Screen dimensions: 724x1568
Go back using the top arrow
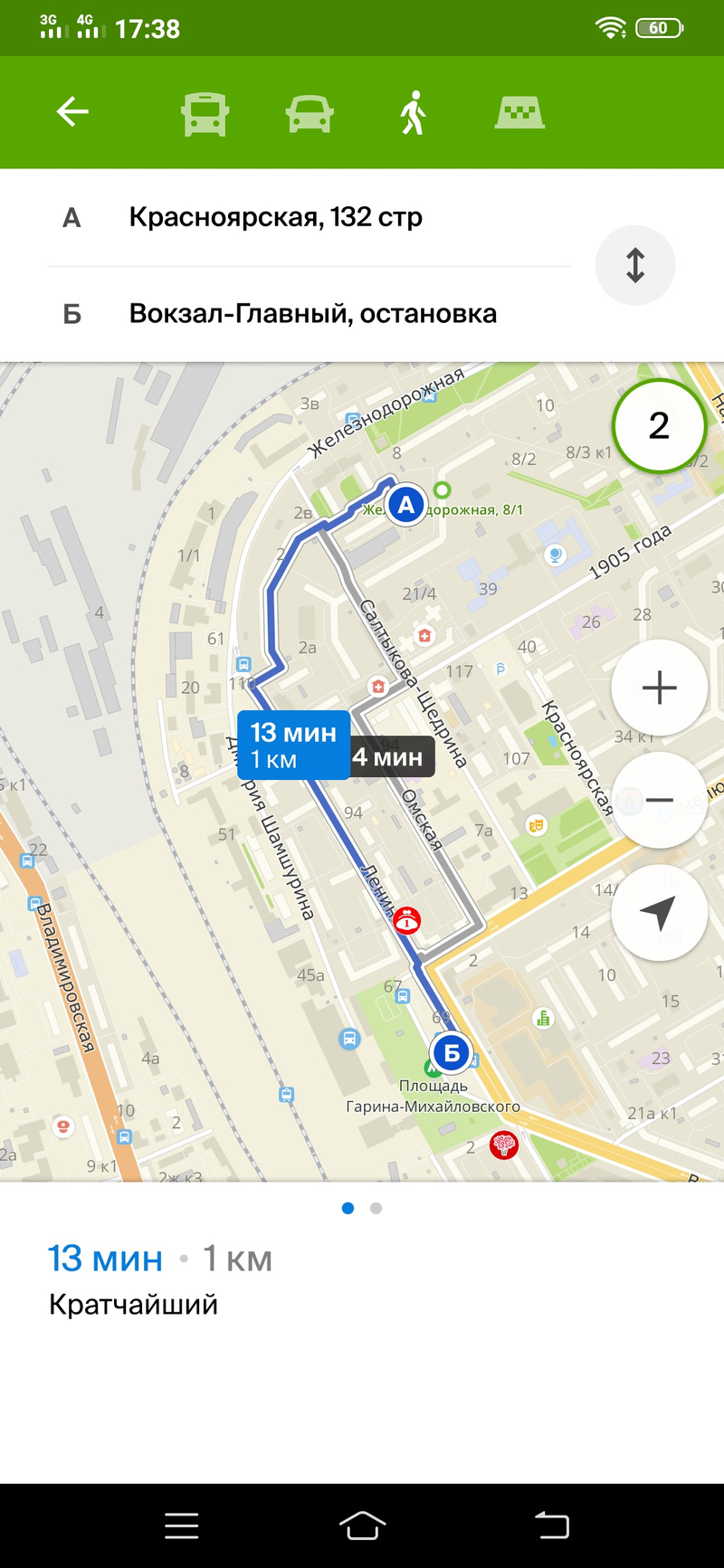click(72, 112)
